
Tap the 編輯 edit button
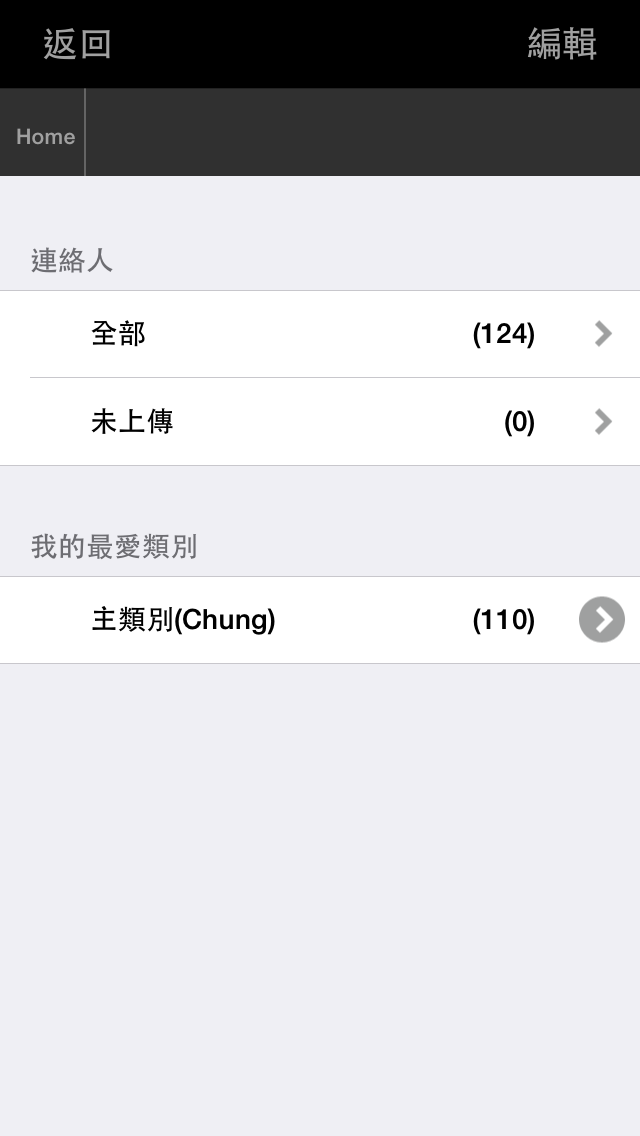click(562, 44)
